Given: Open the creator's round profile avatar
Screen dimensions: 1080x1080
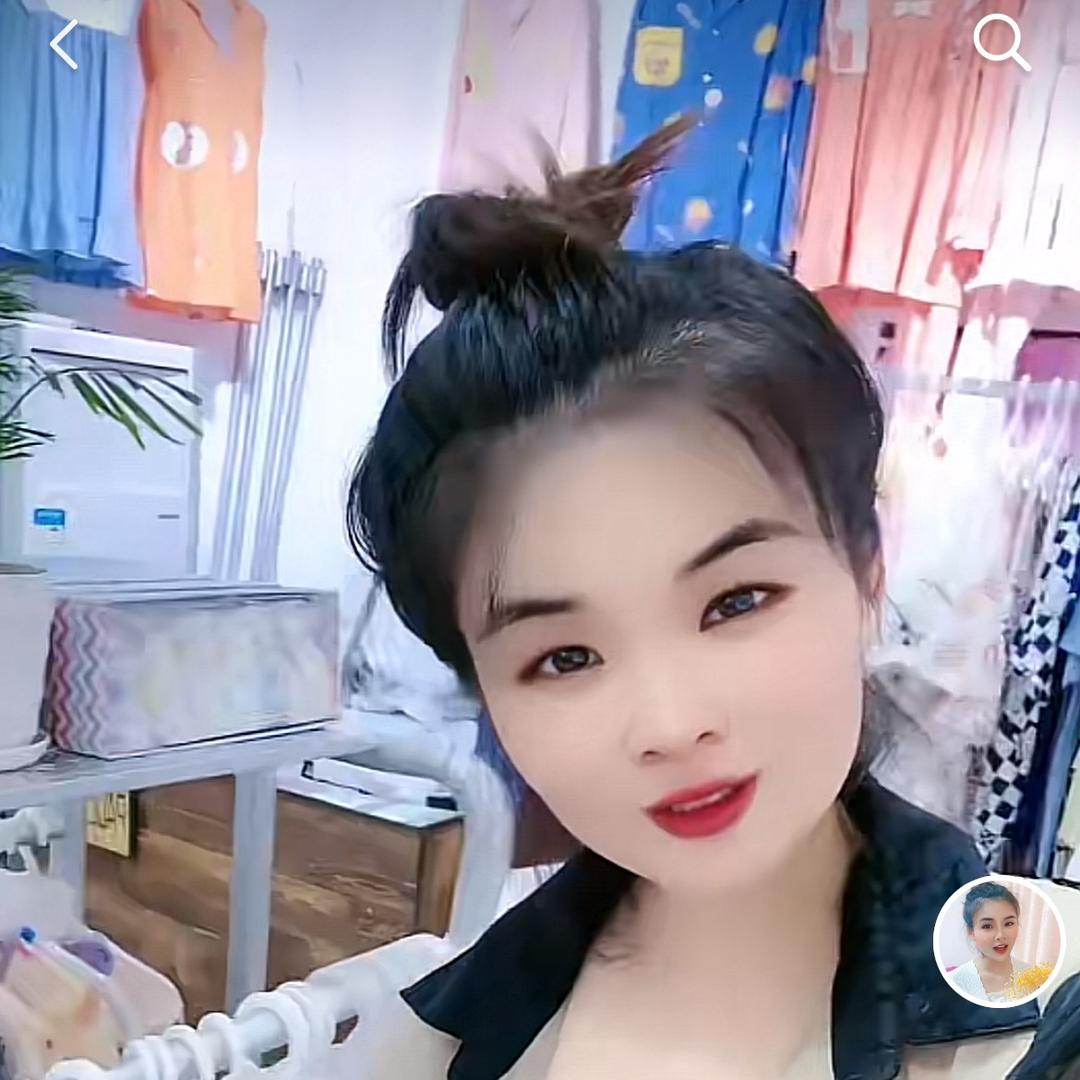Looking at the screenshot, I should pos(998,941).
